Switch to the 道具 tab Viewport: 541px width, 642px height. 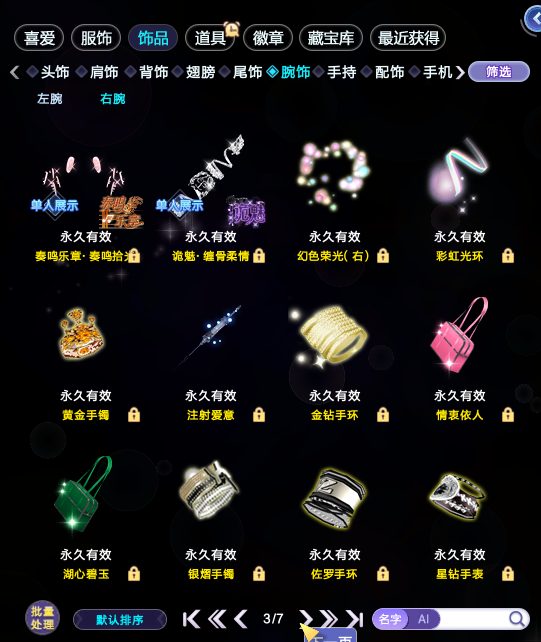210,38
